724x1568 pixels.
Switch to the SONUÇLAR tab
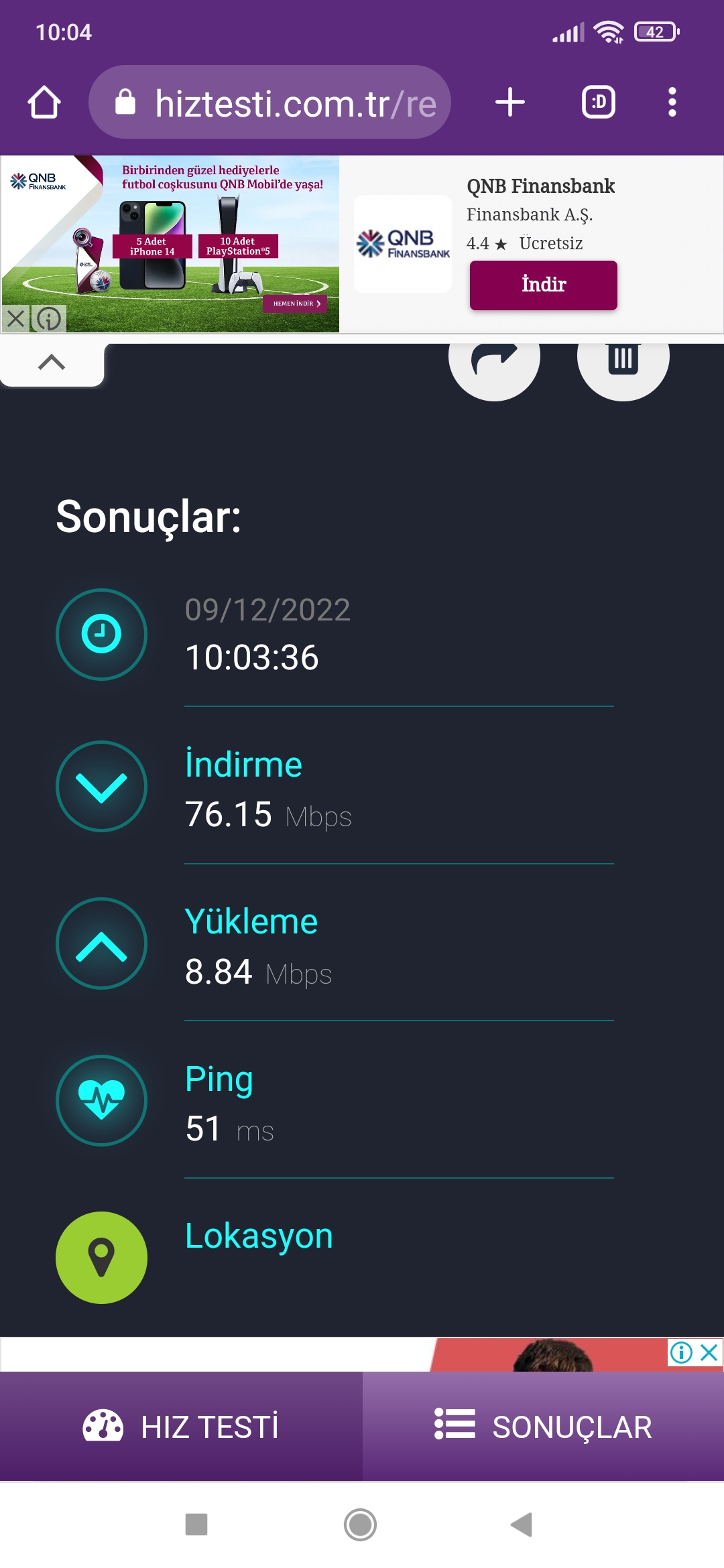click(544, 1426)
